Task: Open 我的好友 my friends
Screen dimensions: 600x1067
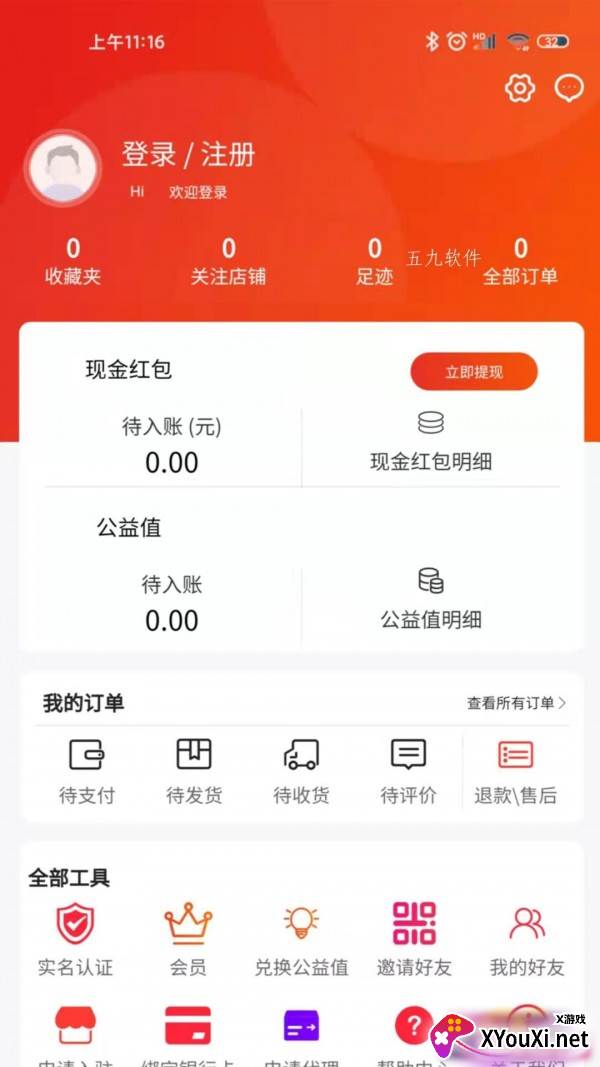Action: [527, 940]
